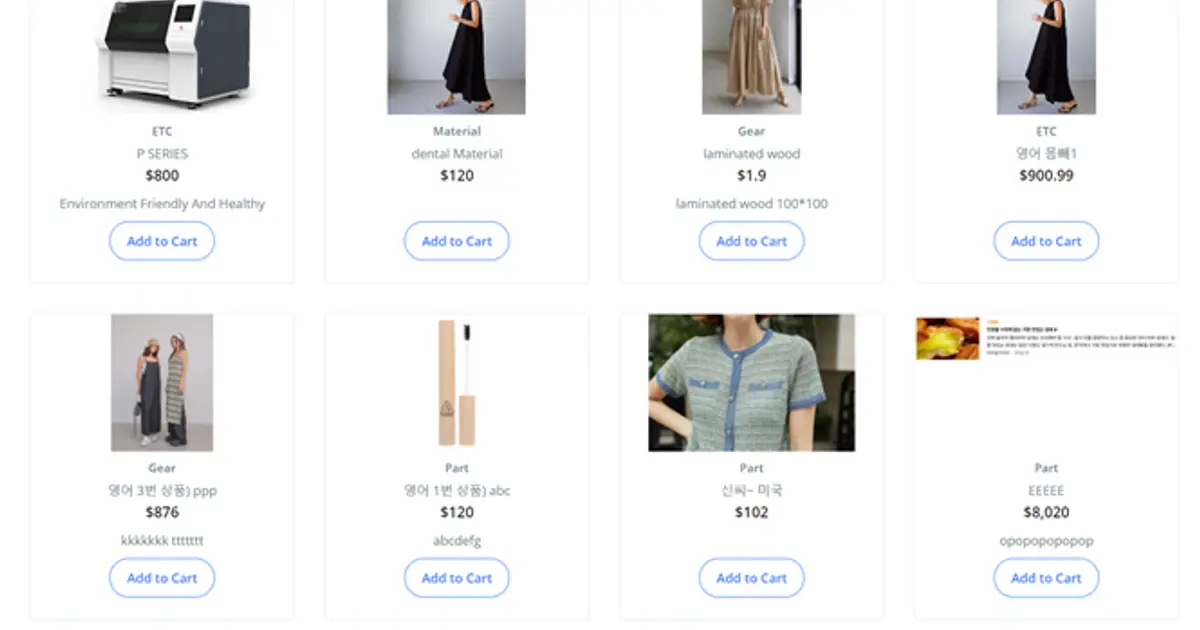Add the $102 item to cart

[x=751, y=578]
